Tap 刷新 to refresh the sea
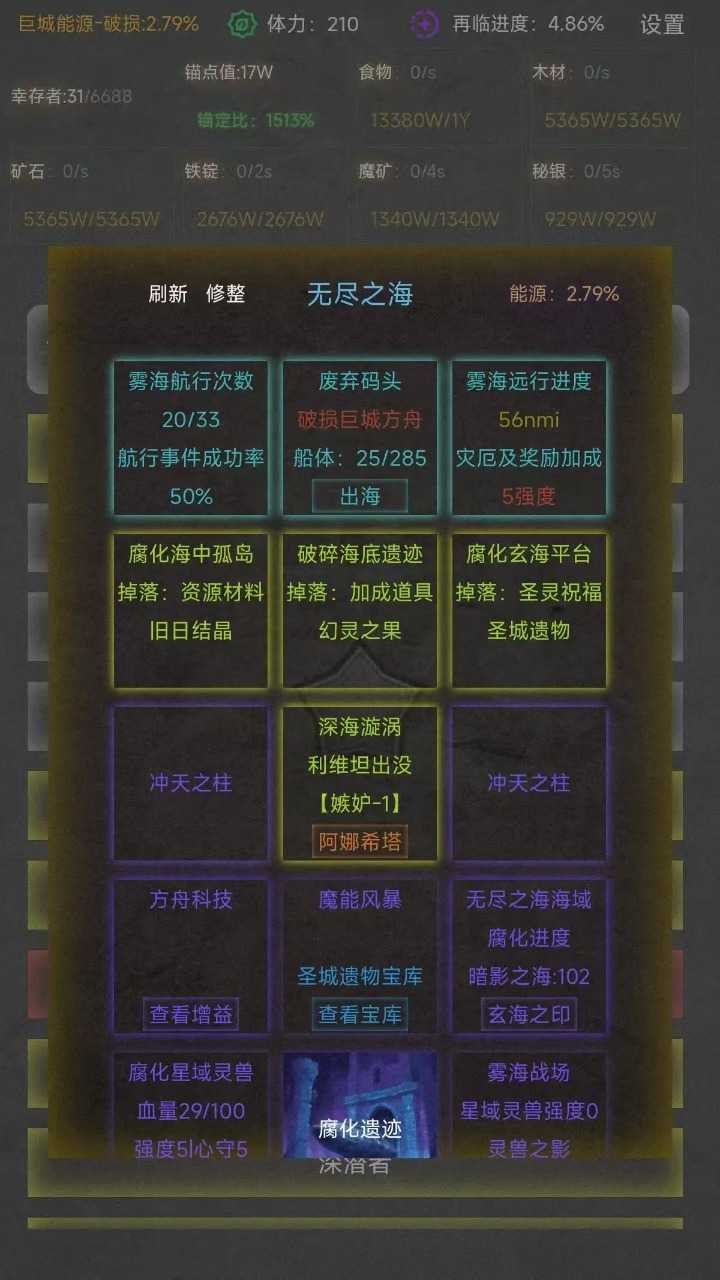This screenshot has width=720, height=1280. click(x=167, y=293)
